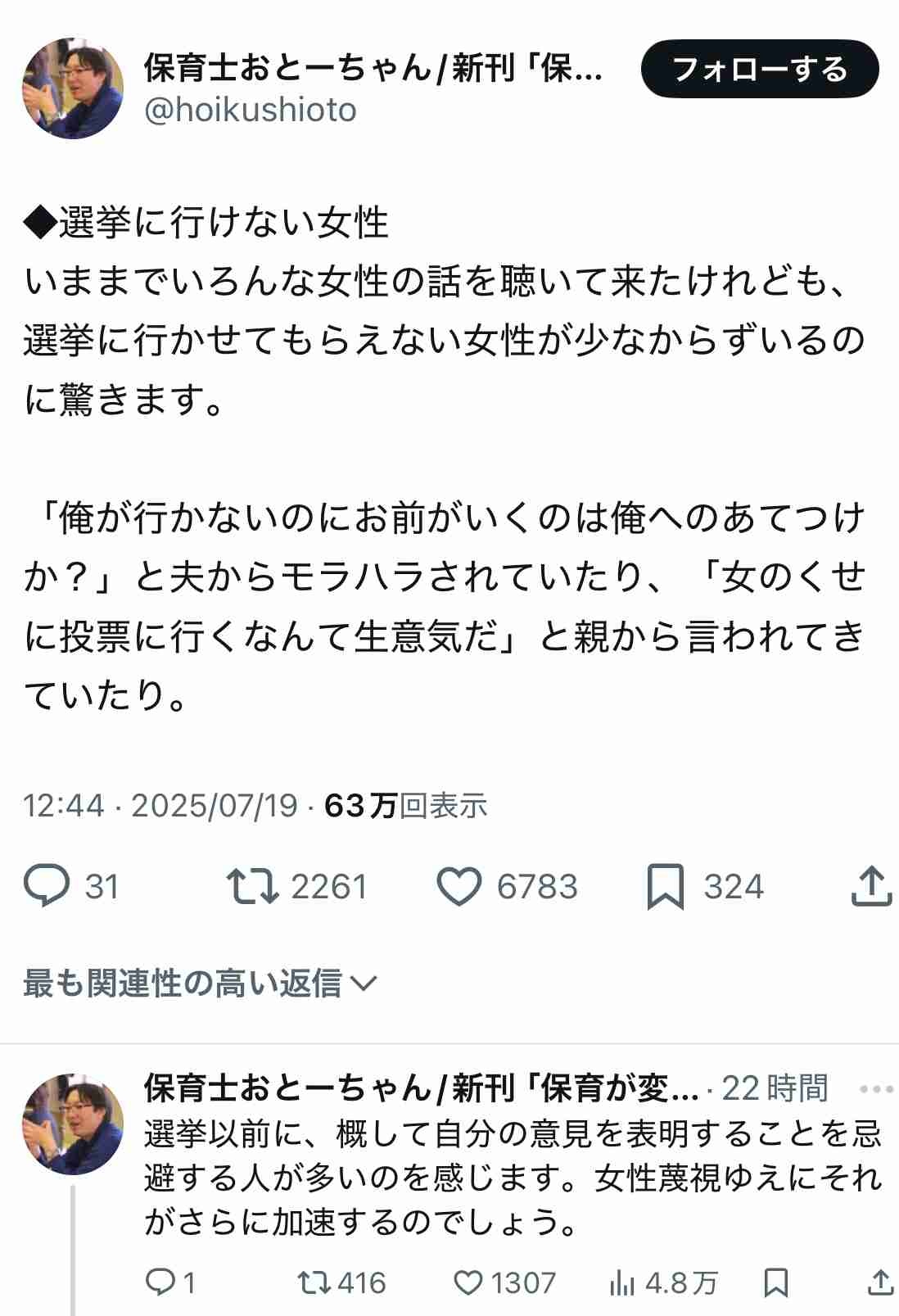
Task: Bookmark the reply post
Action: point(775,1282)
